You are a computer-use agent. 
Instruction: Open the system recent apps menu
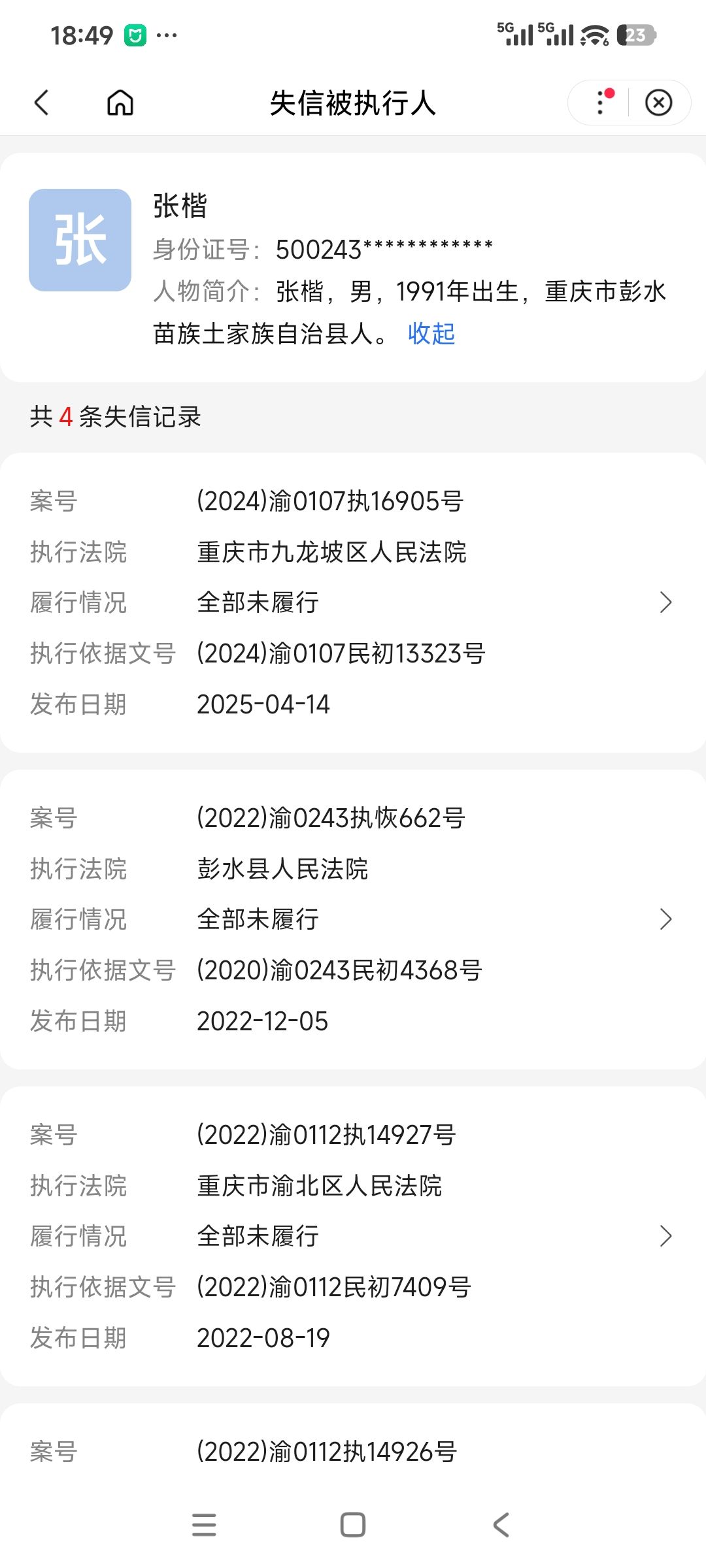pos(204,1525)
